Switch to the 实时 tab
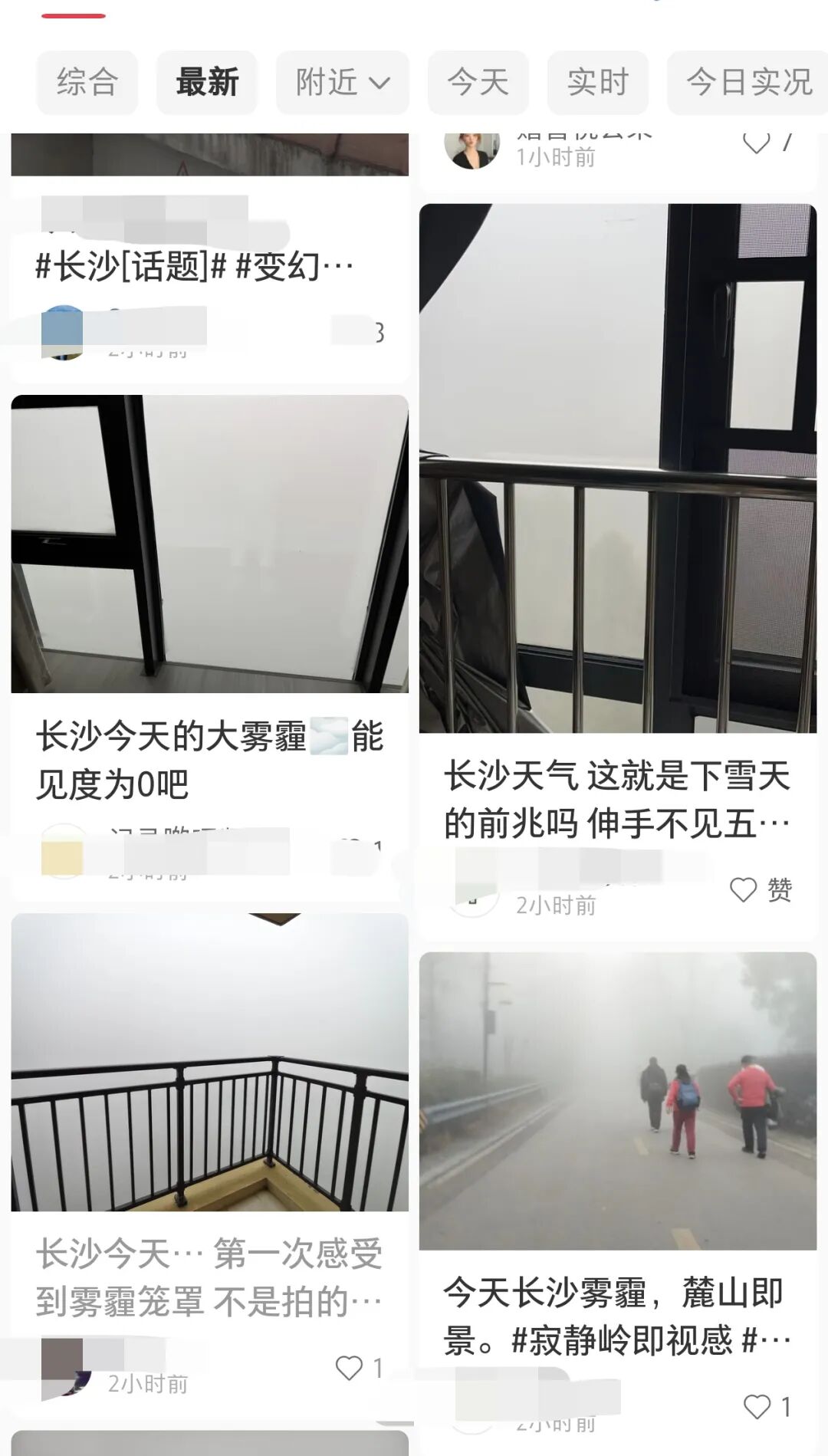 [597, 81]
